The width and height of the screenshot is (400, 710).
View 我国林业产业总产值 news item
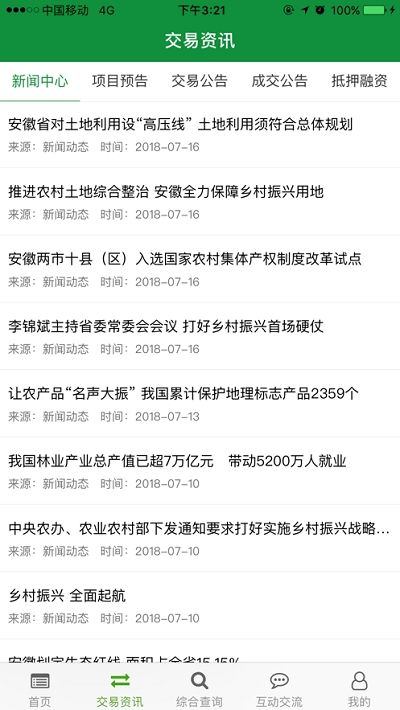(200, 471)
